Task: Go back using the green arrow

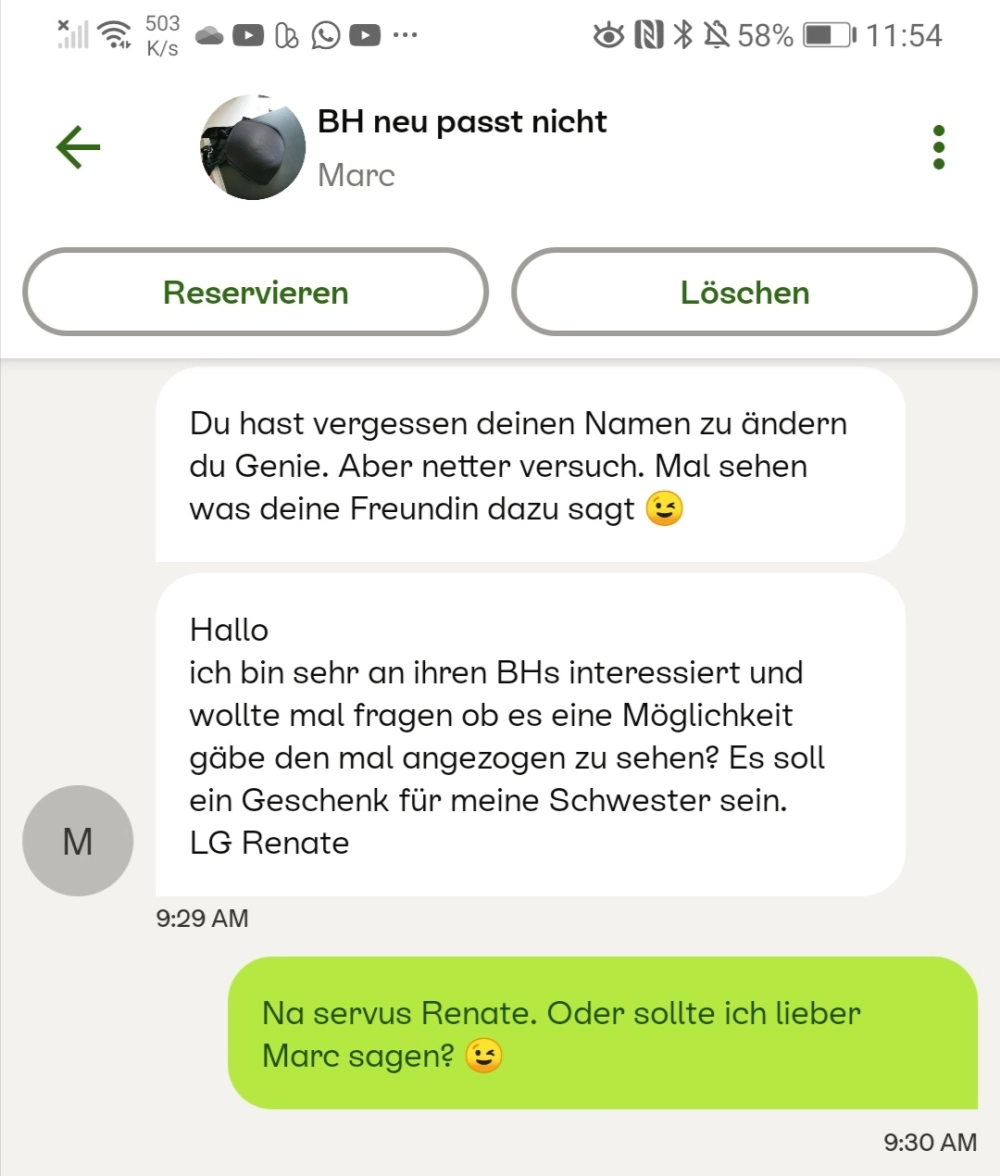Action: coord(78,148)
